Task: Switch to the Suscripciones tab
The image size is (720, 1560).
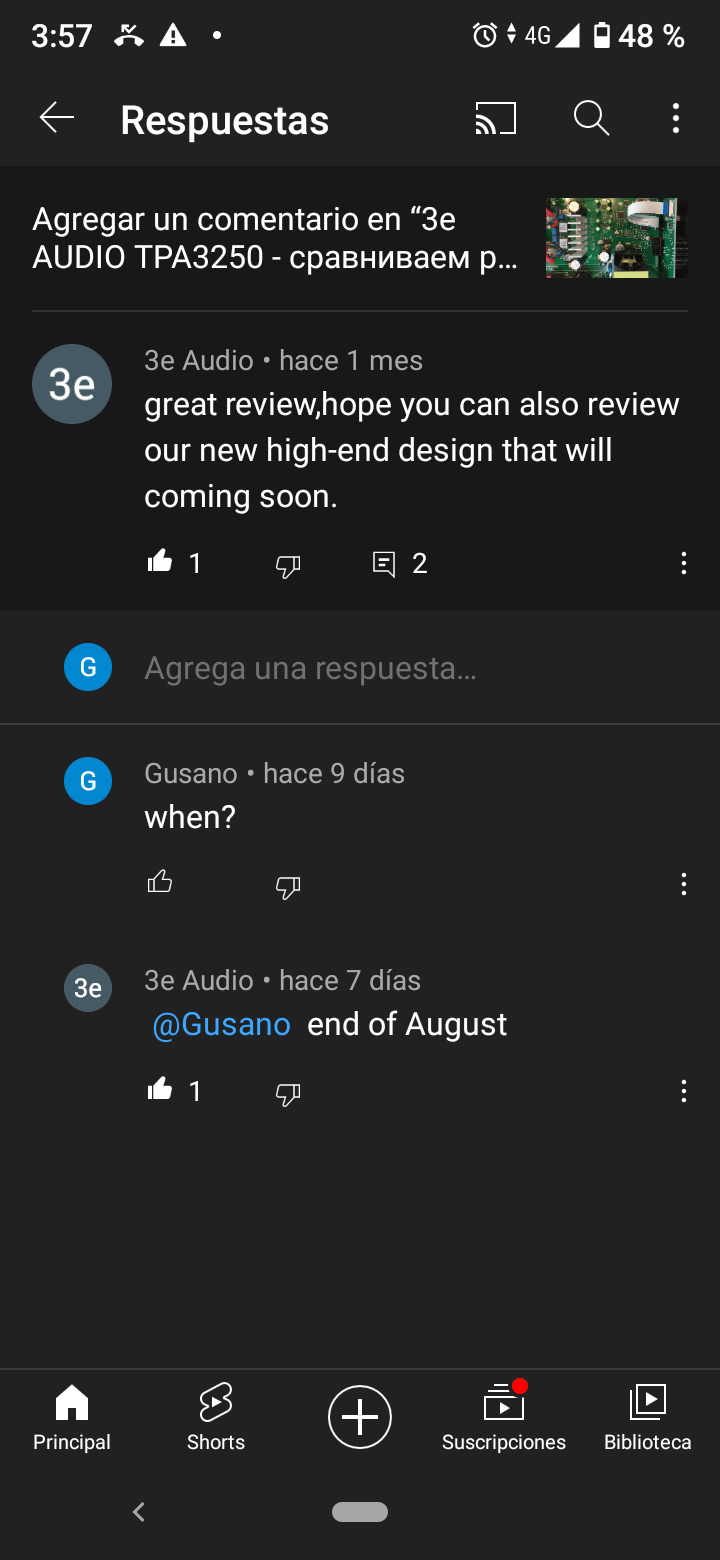Action: click(504, 1417)
